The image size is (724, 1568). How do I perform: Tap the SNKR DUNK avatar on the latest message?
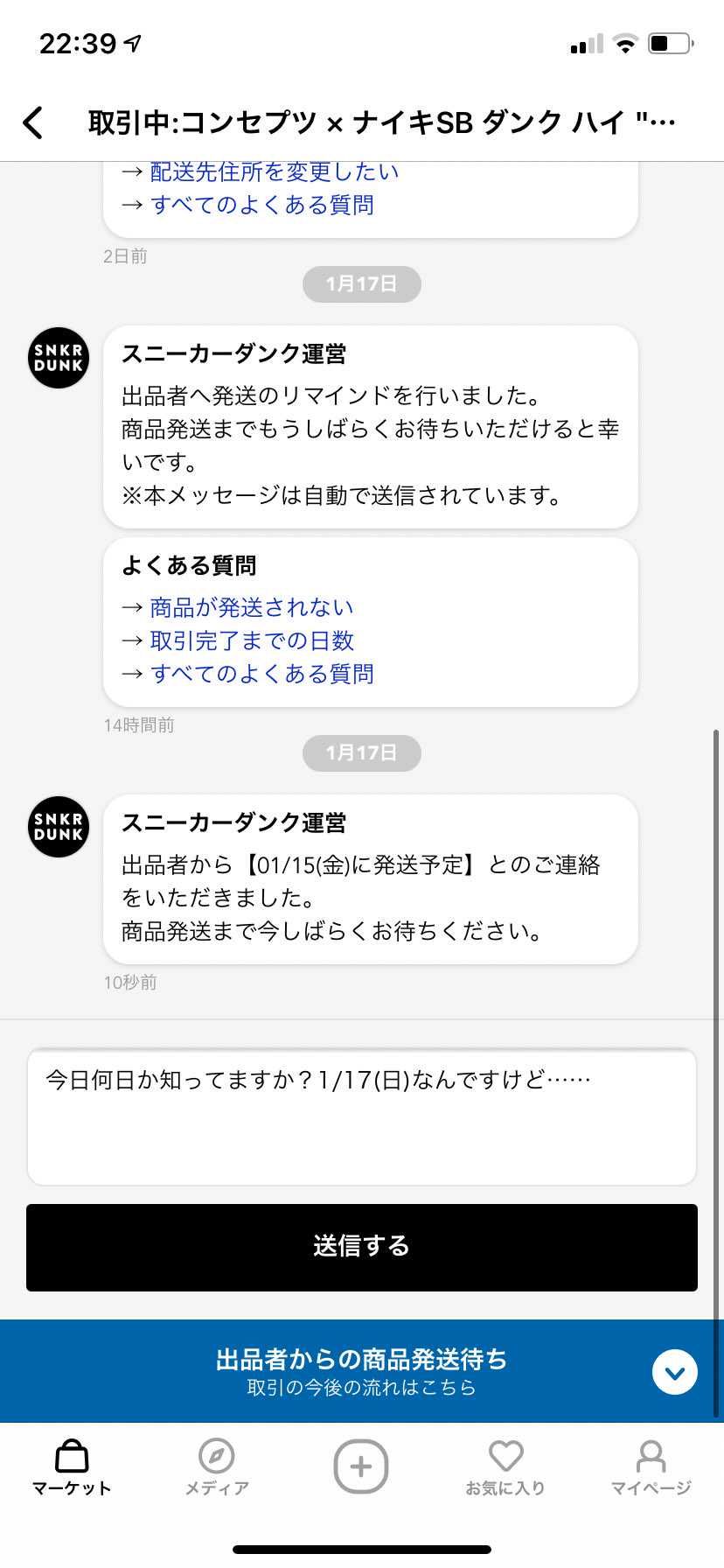pos(58,827)
